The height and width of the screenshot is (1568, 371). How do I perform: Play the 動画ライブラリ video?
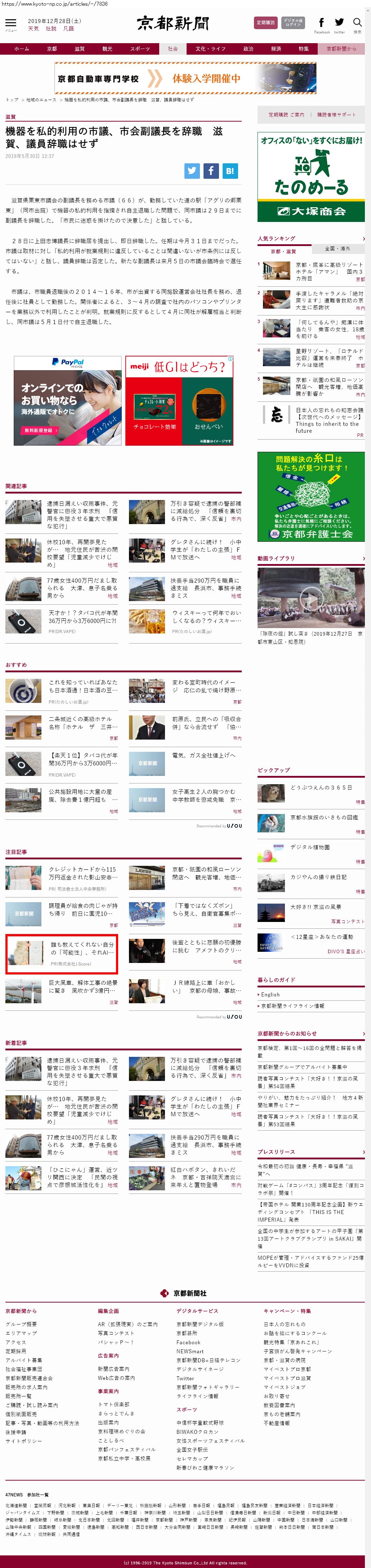311,599
